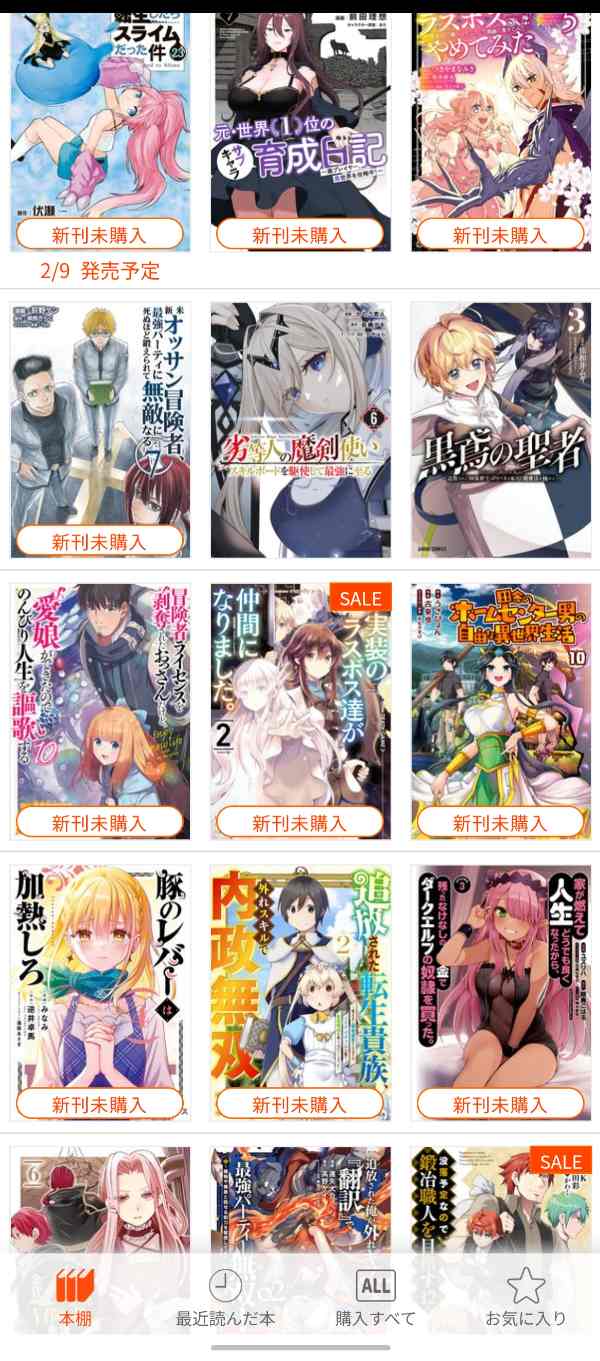Tap 新刊未購入 under 育成日記 book
The width and height of the screenshot is (600, 1361).
tap(300, 235)
